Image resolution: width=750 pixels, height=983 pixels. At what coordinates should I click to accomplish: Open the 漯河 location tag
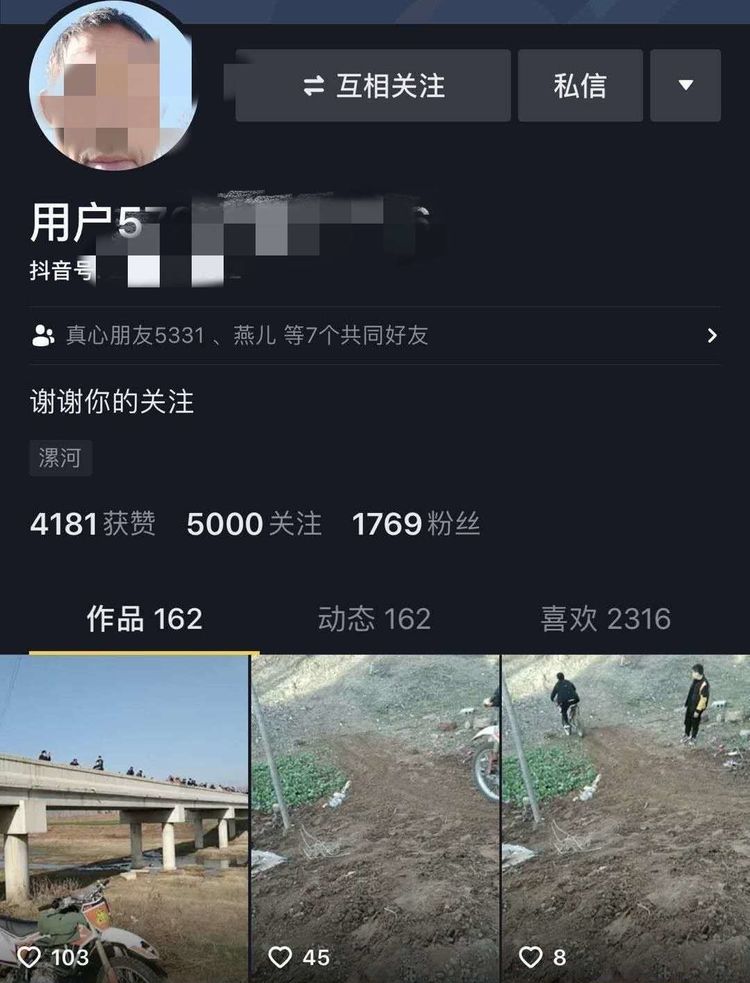[60, 458]
